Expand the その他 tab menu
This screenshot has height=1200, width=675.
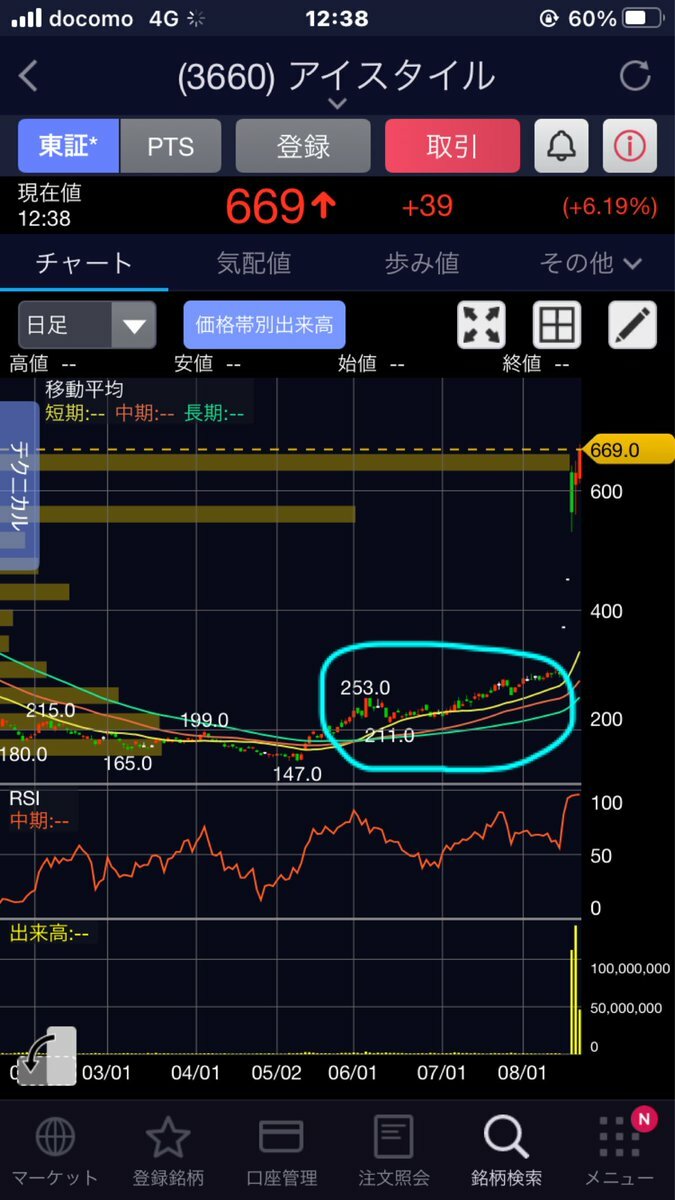(x=590, y=263)
